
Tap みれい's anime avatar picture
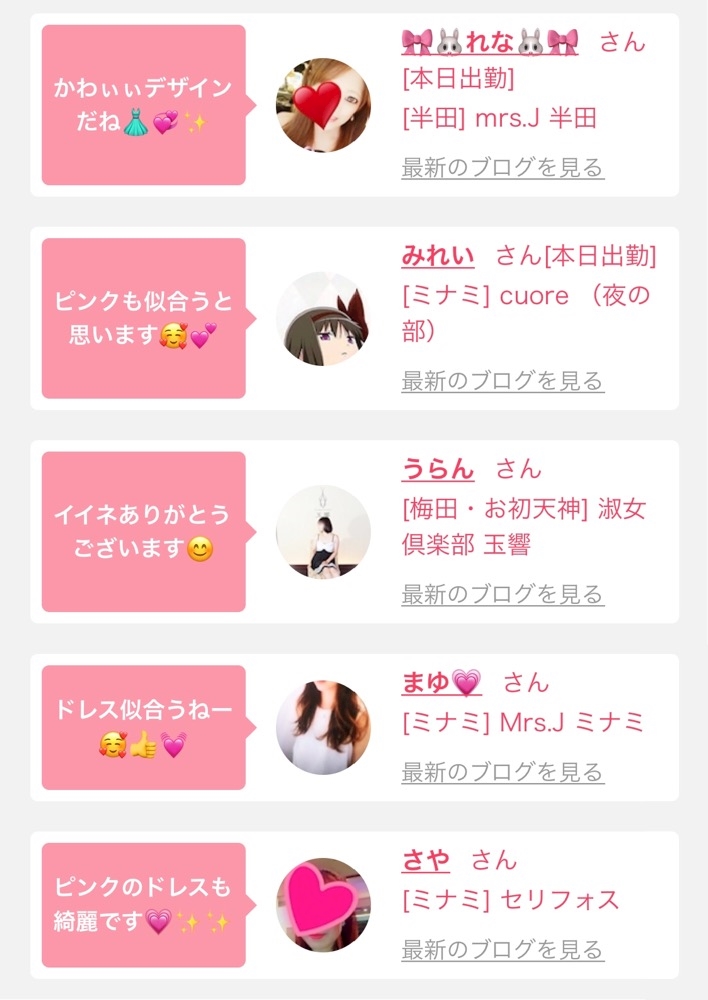tap(323, 318)
